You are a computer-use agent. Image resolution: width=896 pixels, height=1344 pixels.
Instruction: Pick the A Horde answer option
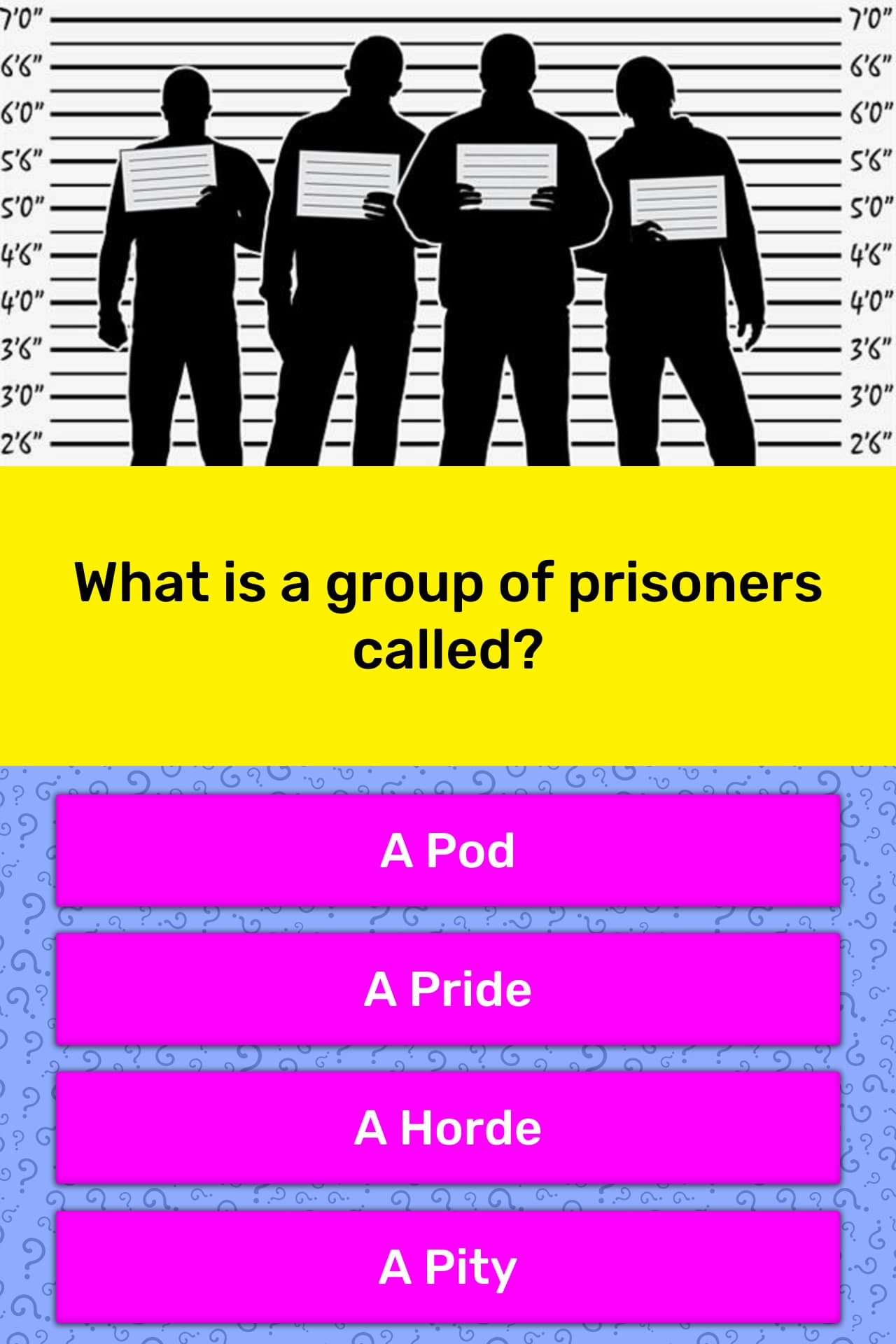tap(448, 1128)
